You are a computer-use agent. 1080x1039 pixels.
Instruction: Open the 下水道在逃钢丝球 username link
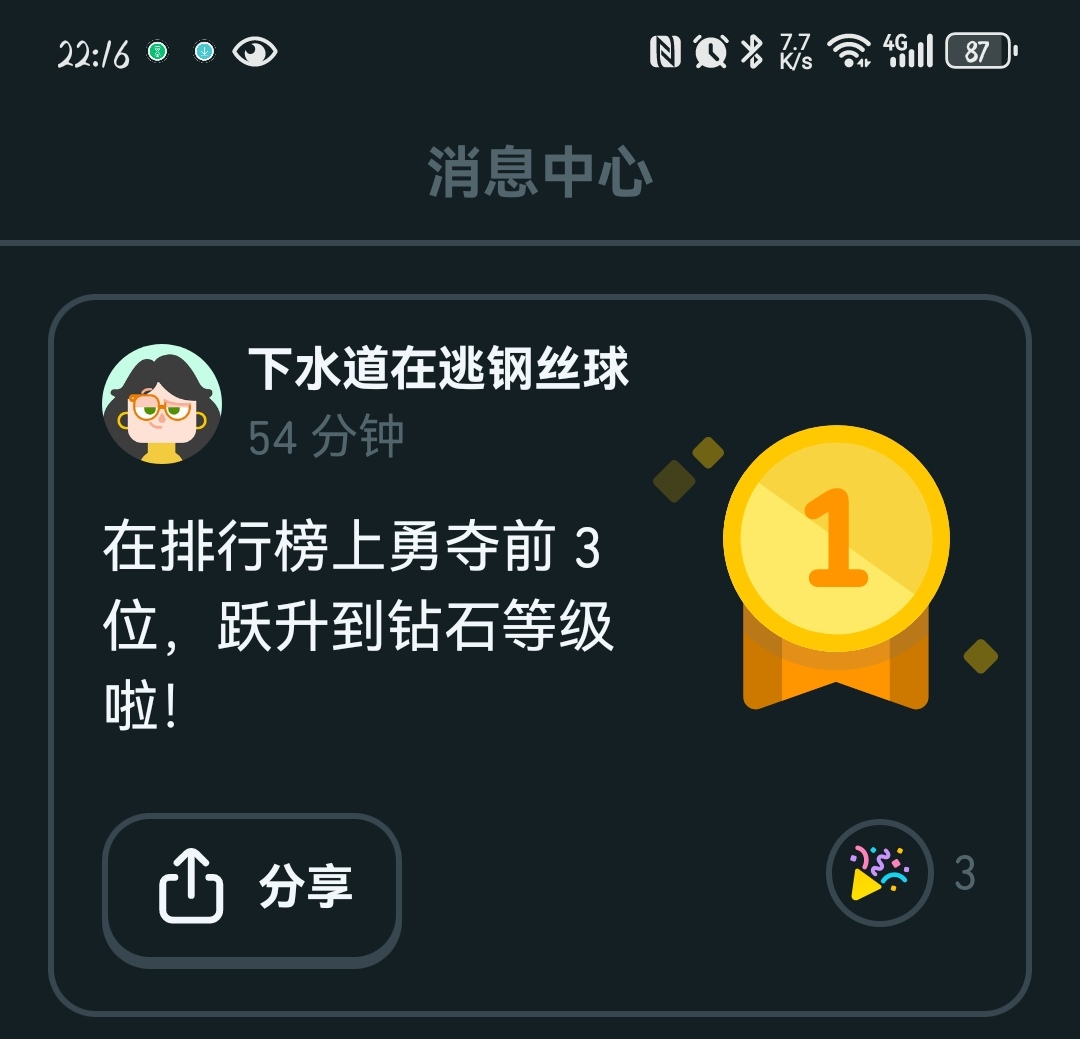(x=439, y=369)
